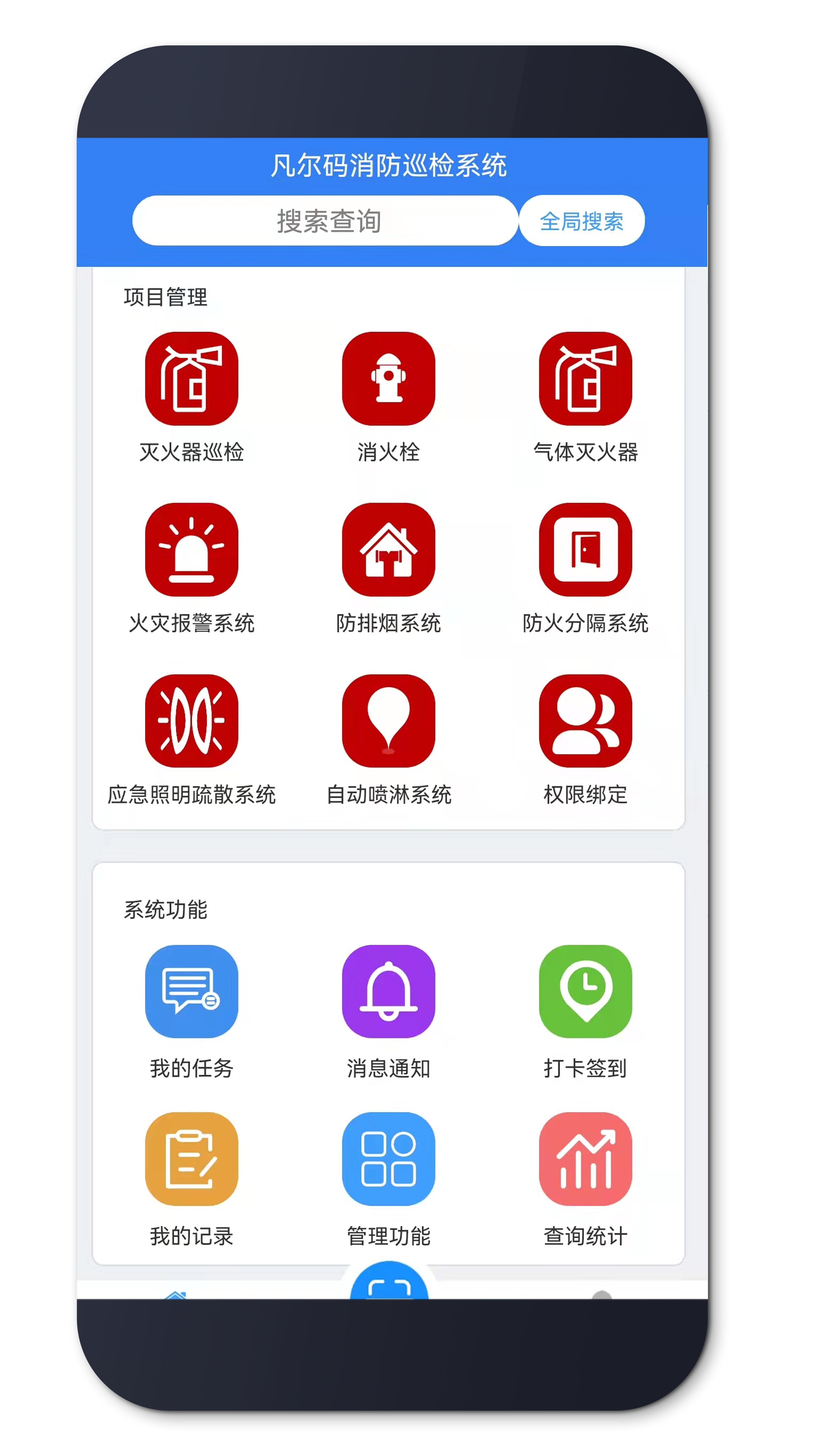The image size is (828, 1456).
Task: View 我的记录
Action: pyautogui.click(x=192, y=1159)
